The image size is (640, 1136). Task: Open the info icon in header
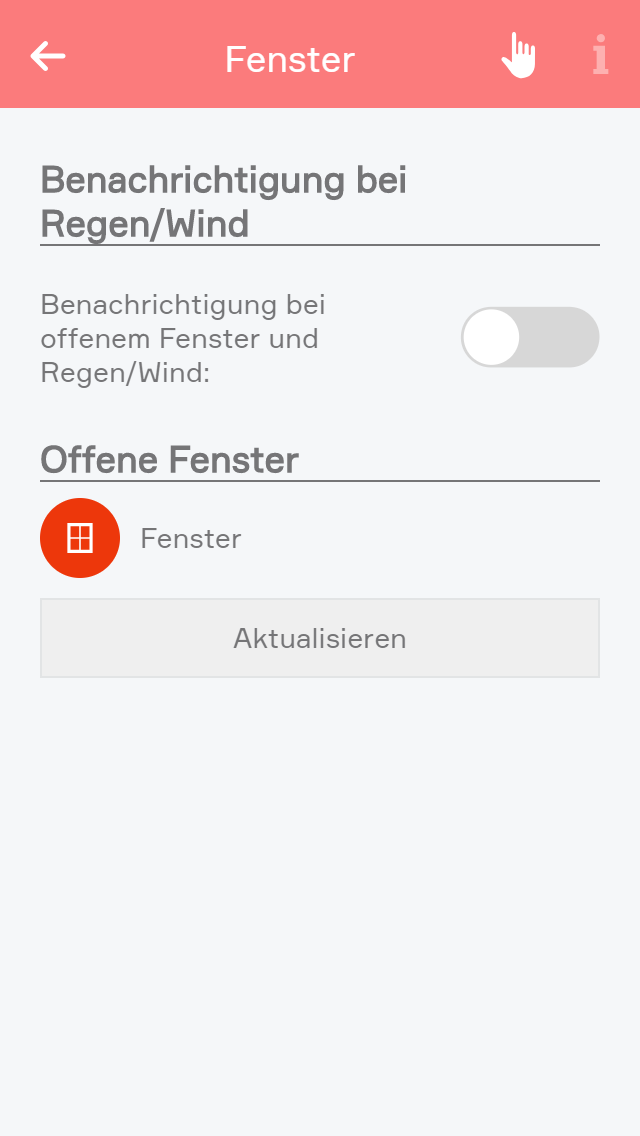(600, 56)
